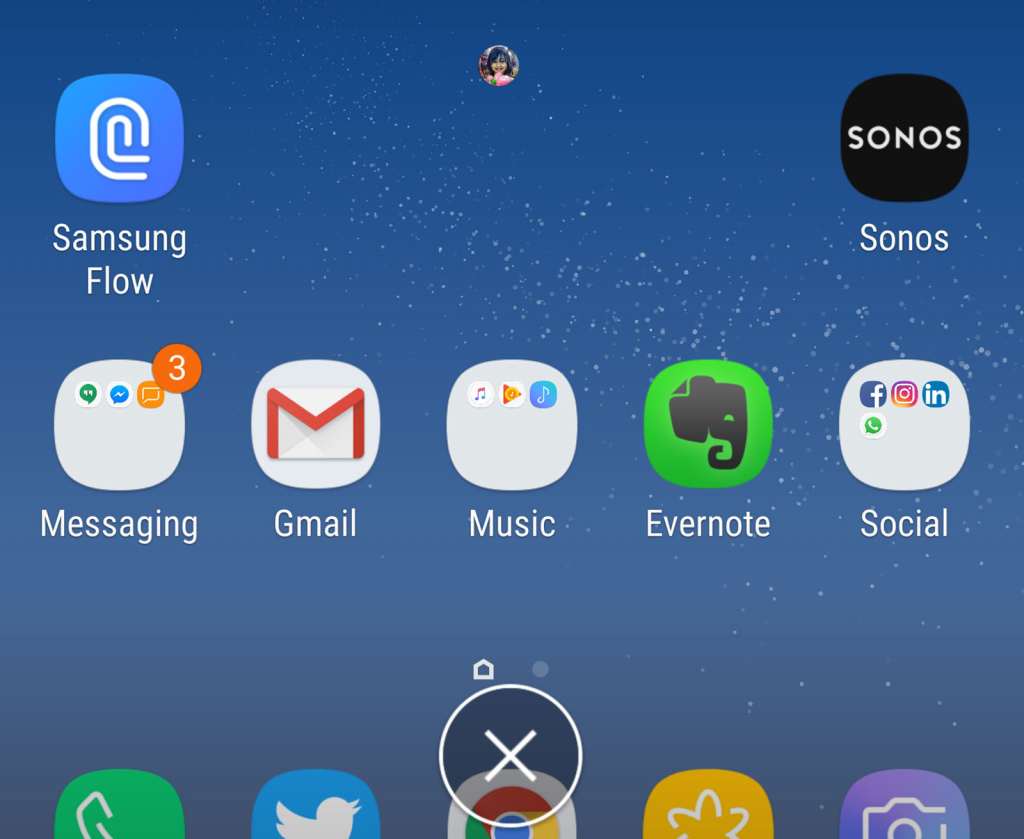The image size is (1024, 839).
Task: Launch the Sonos app
Action: pyautogui.click(x=904, y=138)
